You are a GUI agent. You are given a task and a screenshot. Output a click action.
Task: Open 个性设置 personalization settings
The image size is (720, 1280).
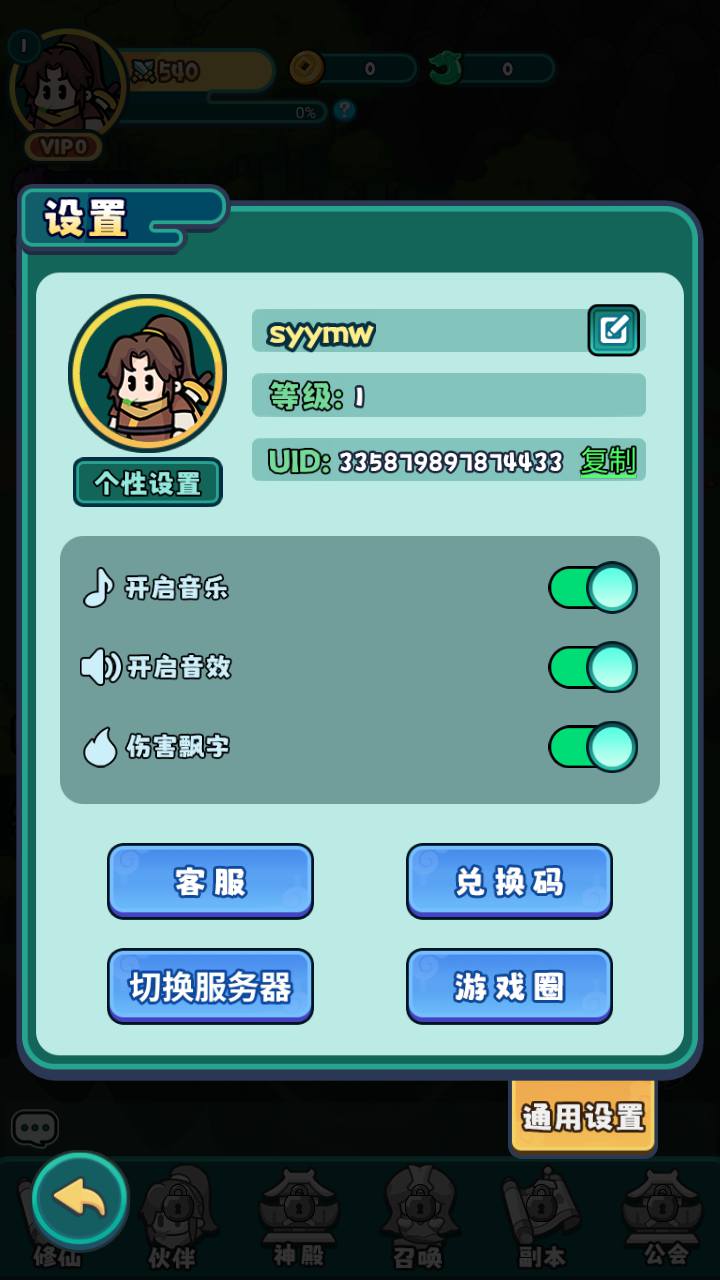pos(148,483)
